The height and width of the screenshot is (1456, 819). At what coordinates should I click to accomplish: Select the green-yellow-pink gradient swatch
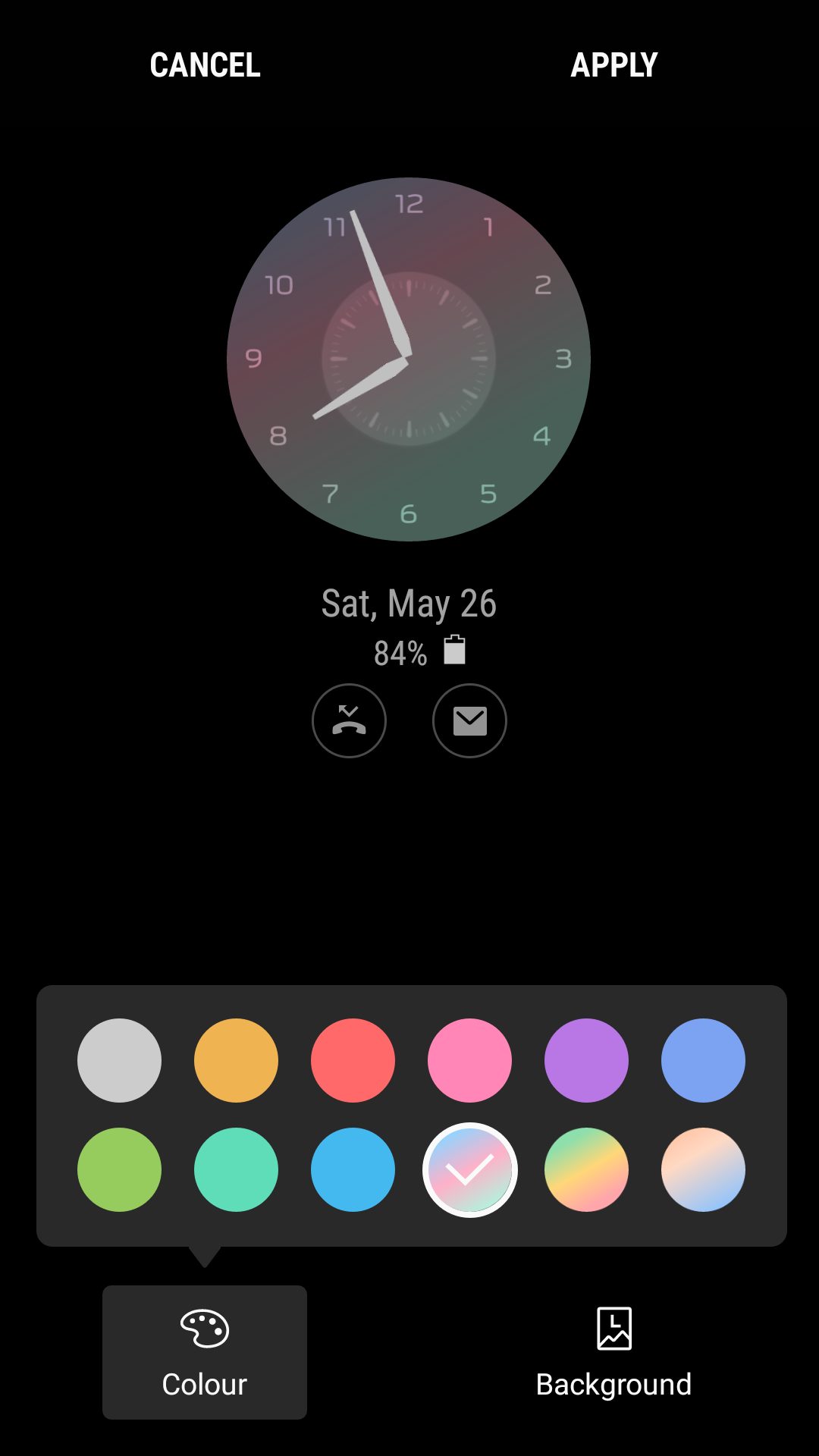point(586,1169)
